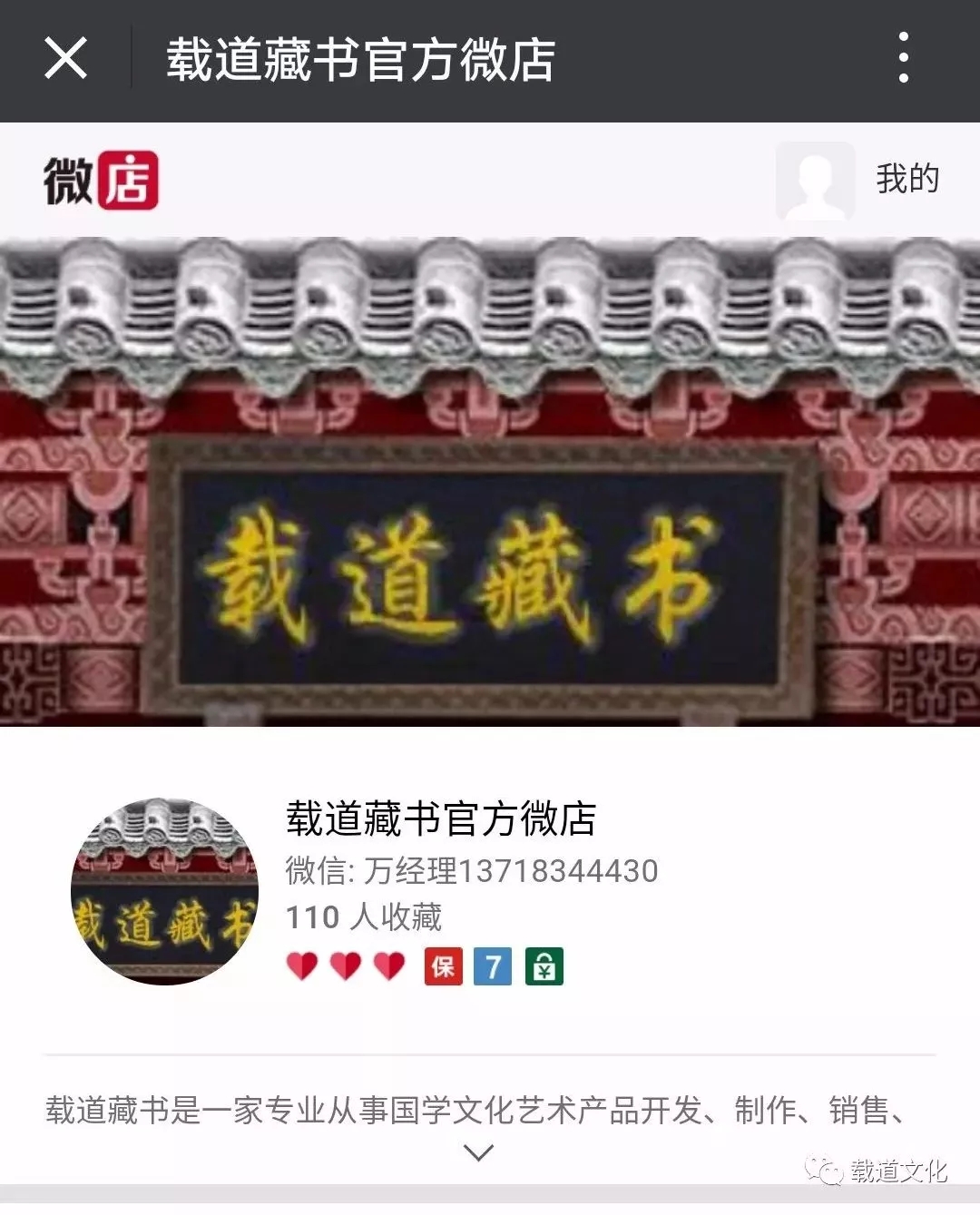The width and height of the screenshot is (980, 1215).
Task: Close the 载道藏书官方微店 page
Action: point(65,59)
